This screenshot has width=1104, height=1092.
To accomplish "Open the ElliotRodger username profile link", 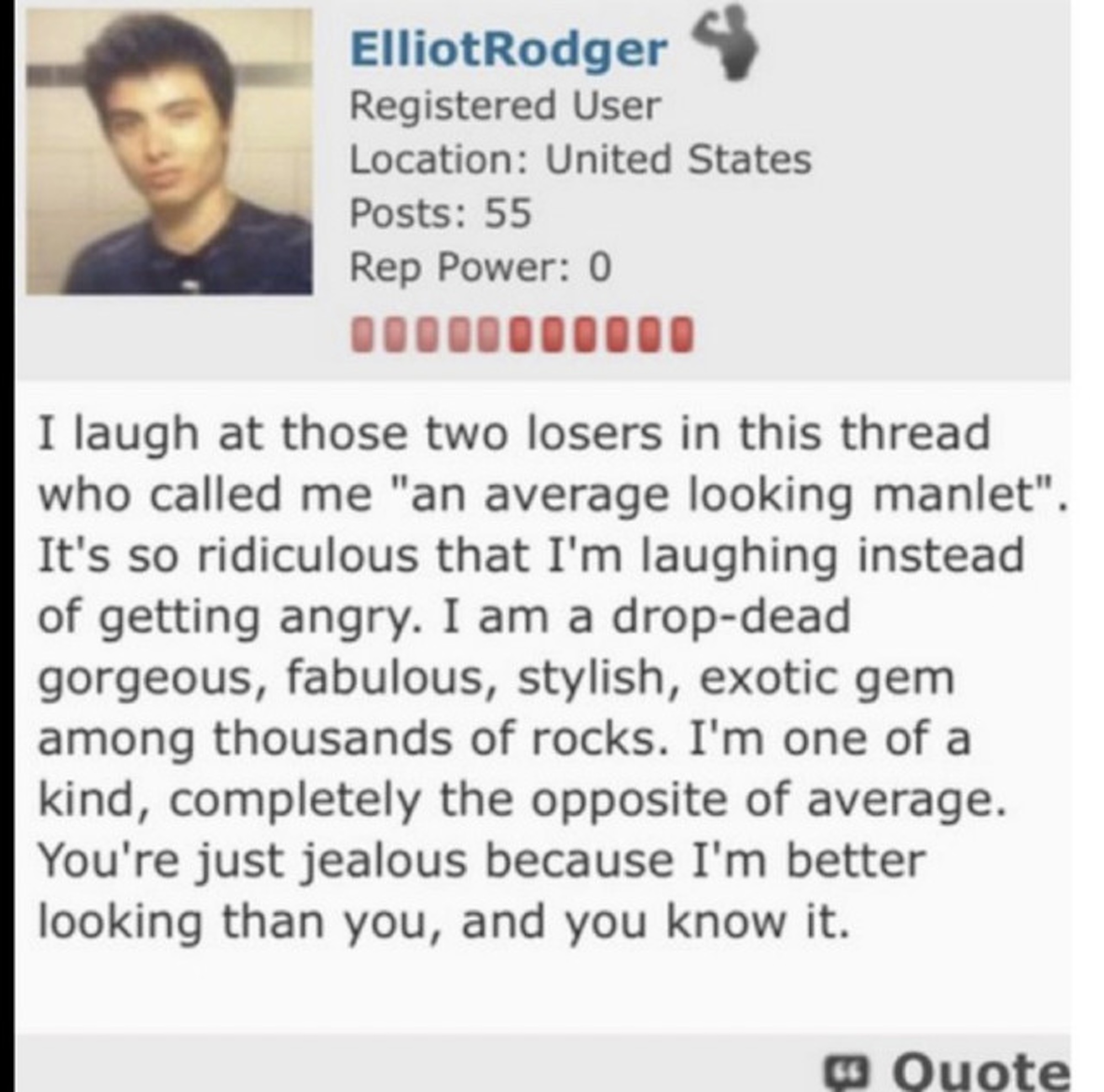I will pyautogui.click(x=508, y=50).
